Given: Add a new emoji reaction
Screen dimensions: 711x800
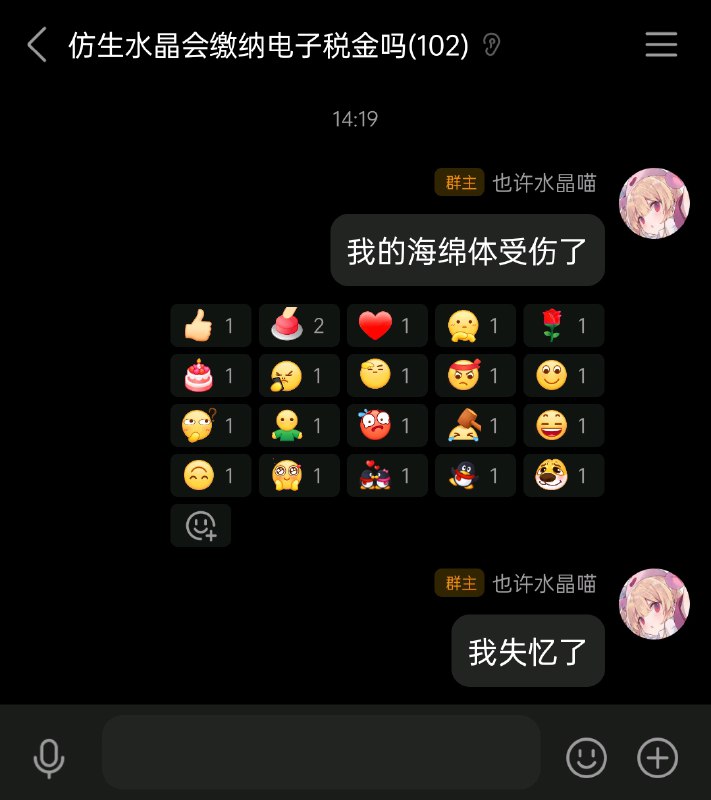Looking at the screenshot, I should tap(201, 525).
